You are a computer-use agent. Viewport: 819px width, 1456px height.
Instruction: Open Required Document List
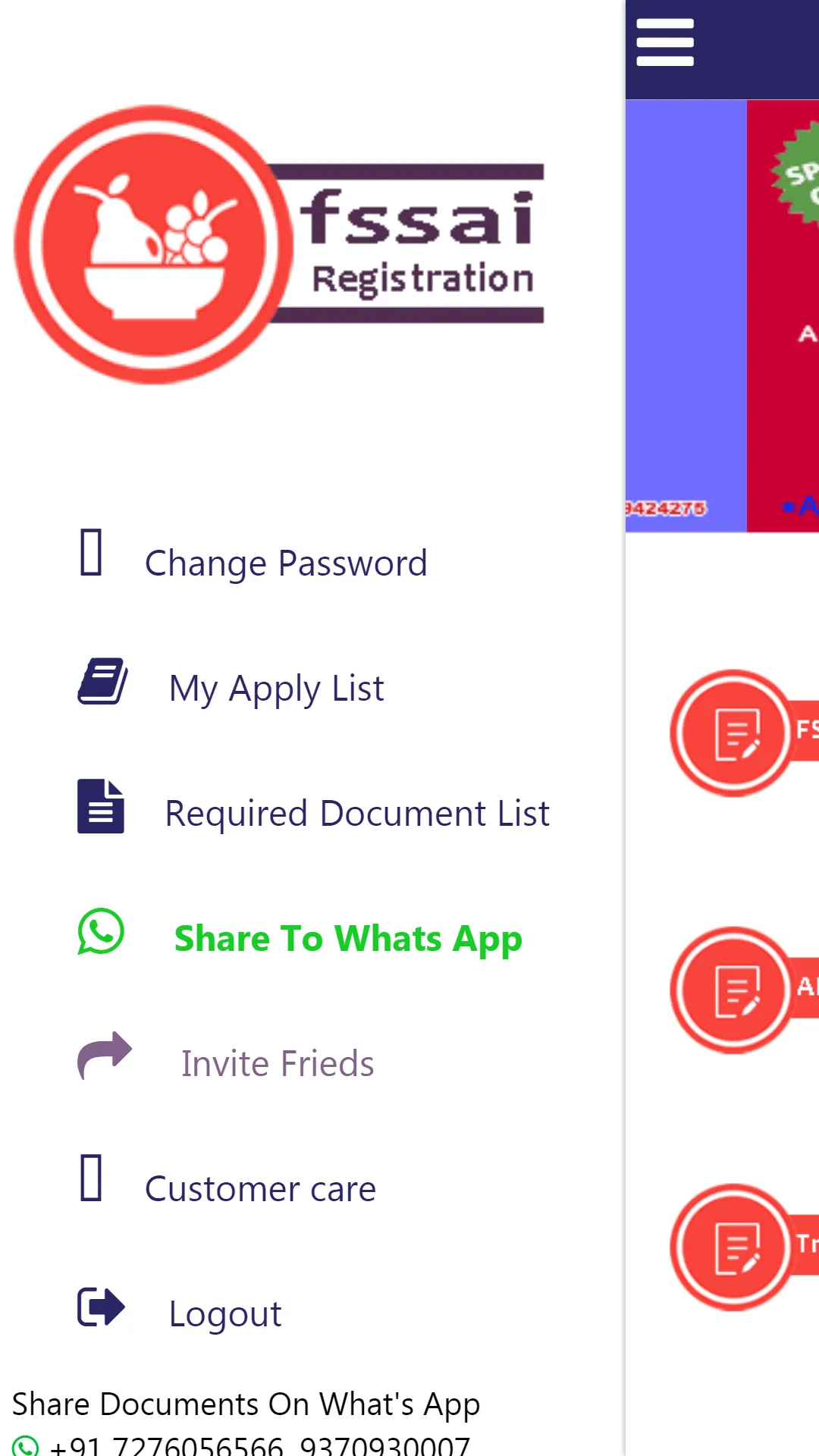[x=356, y=813]
